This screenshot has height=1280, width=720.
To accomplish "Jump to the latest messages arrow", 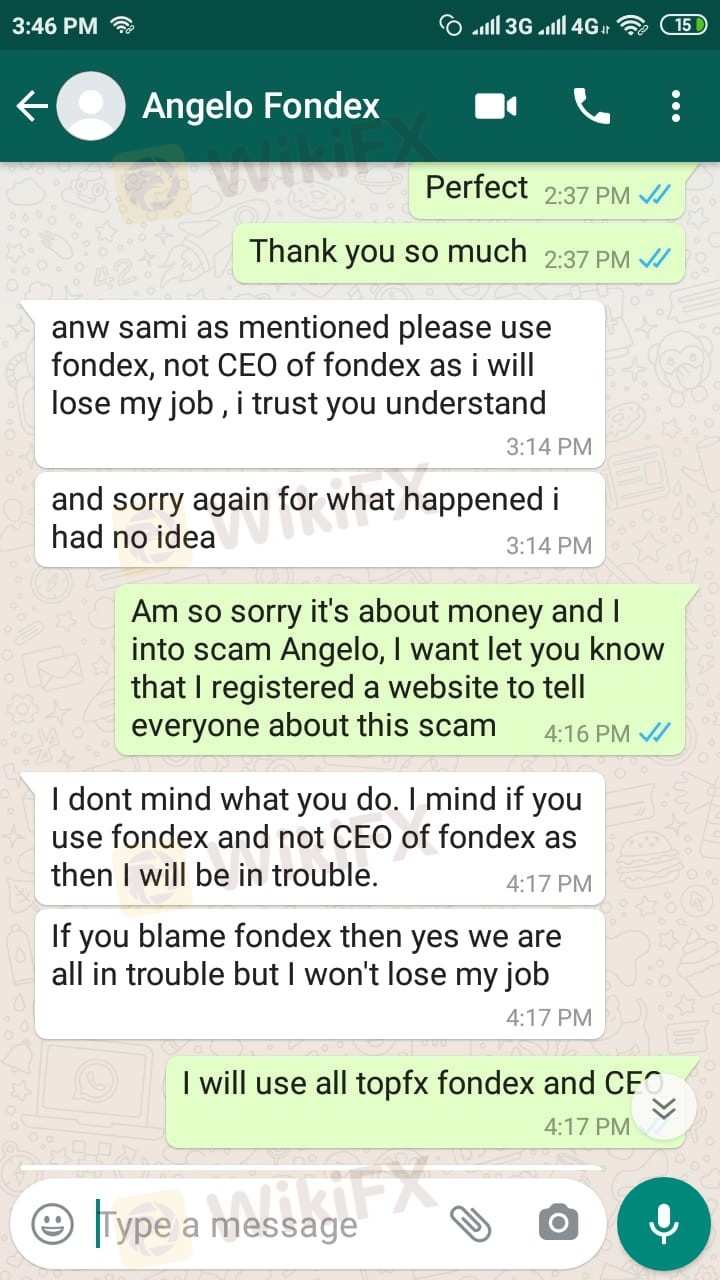I will (664, 1108).
